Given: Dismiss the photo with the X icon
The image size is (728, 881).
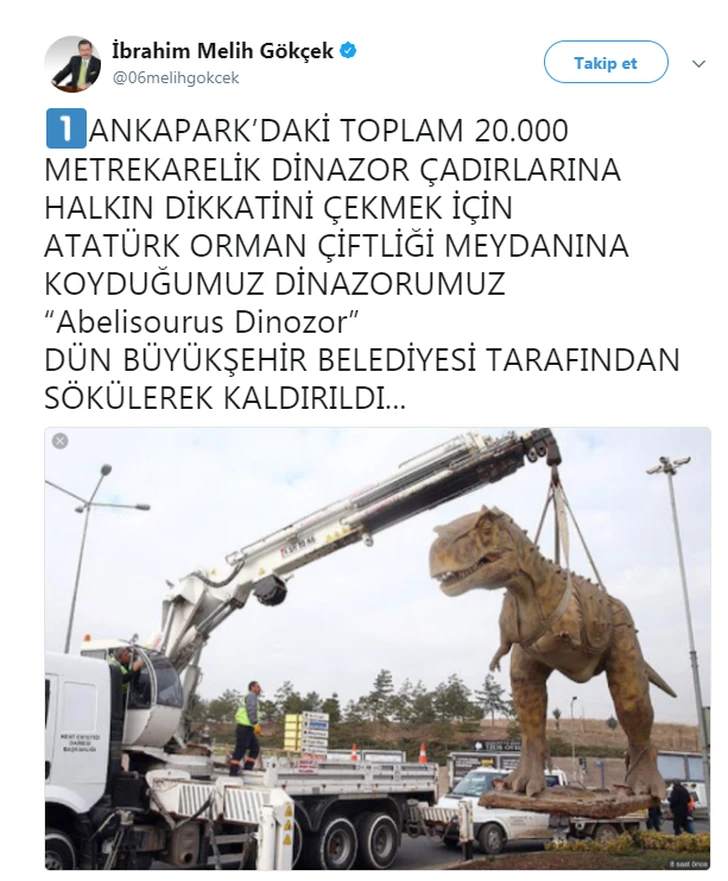Looking at the screenshot, I should tap(60, 441).
